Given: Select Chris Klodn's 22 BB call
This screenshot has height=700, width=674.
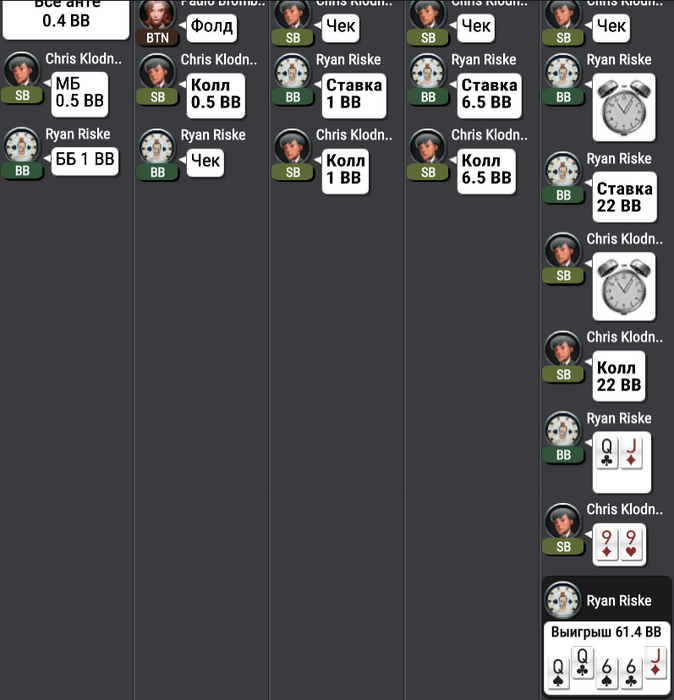Looking at the screenshot, I should pyautogui.click(x=617, y=376).
